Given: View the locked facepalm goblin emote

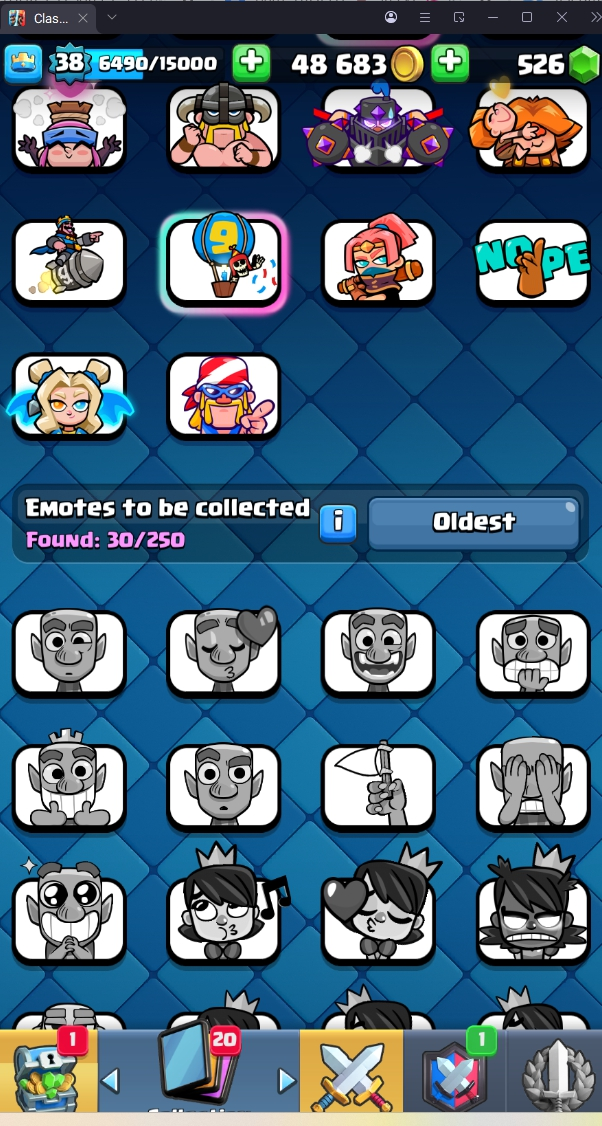Looking at the screenshot, I should 532,787.
